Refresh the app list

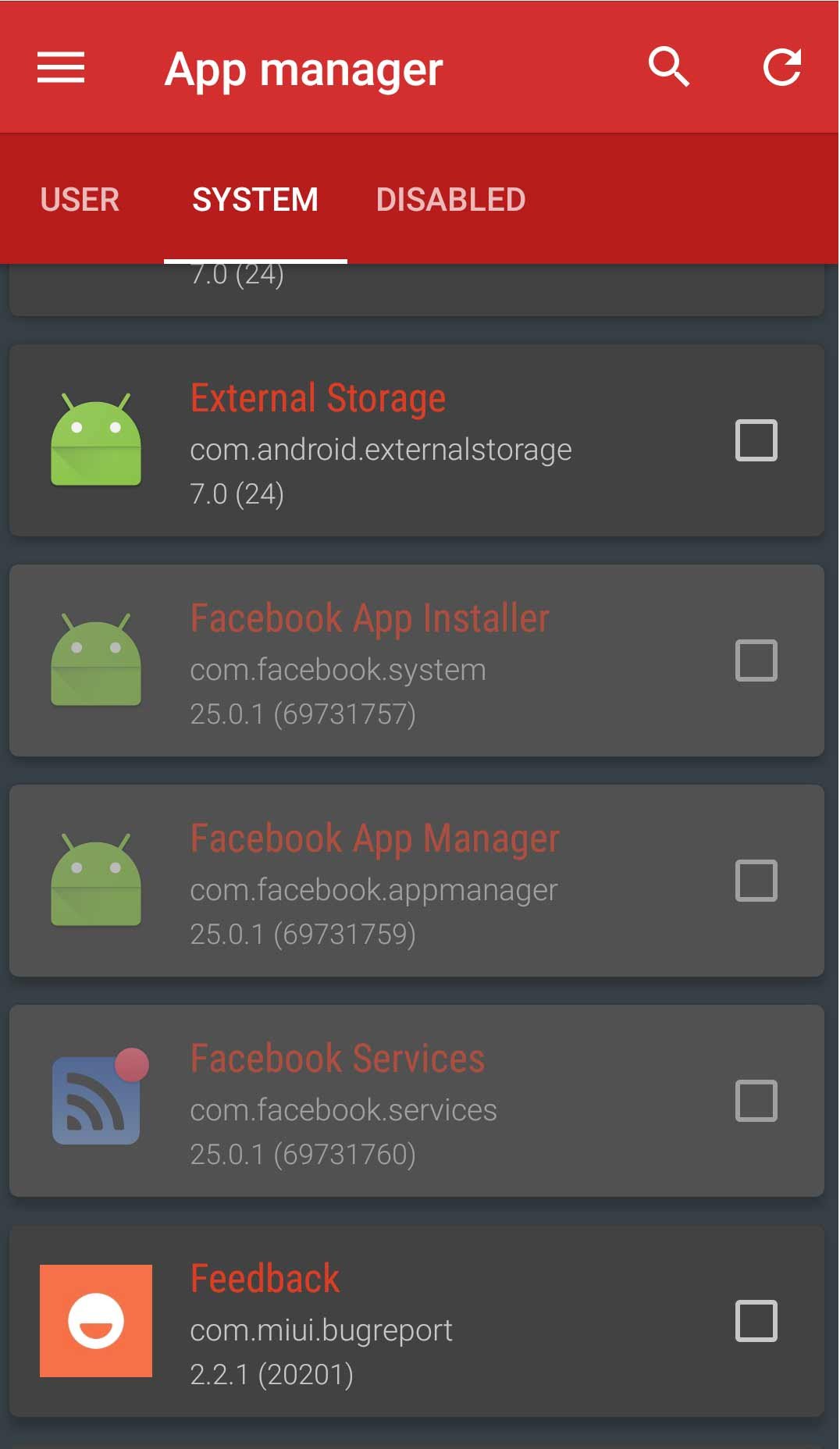pyautogui.click(x=782, y=67)
